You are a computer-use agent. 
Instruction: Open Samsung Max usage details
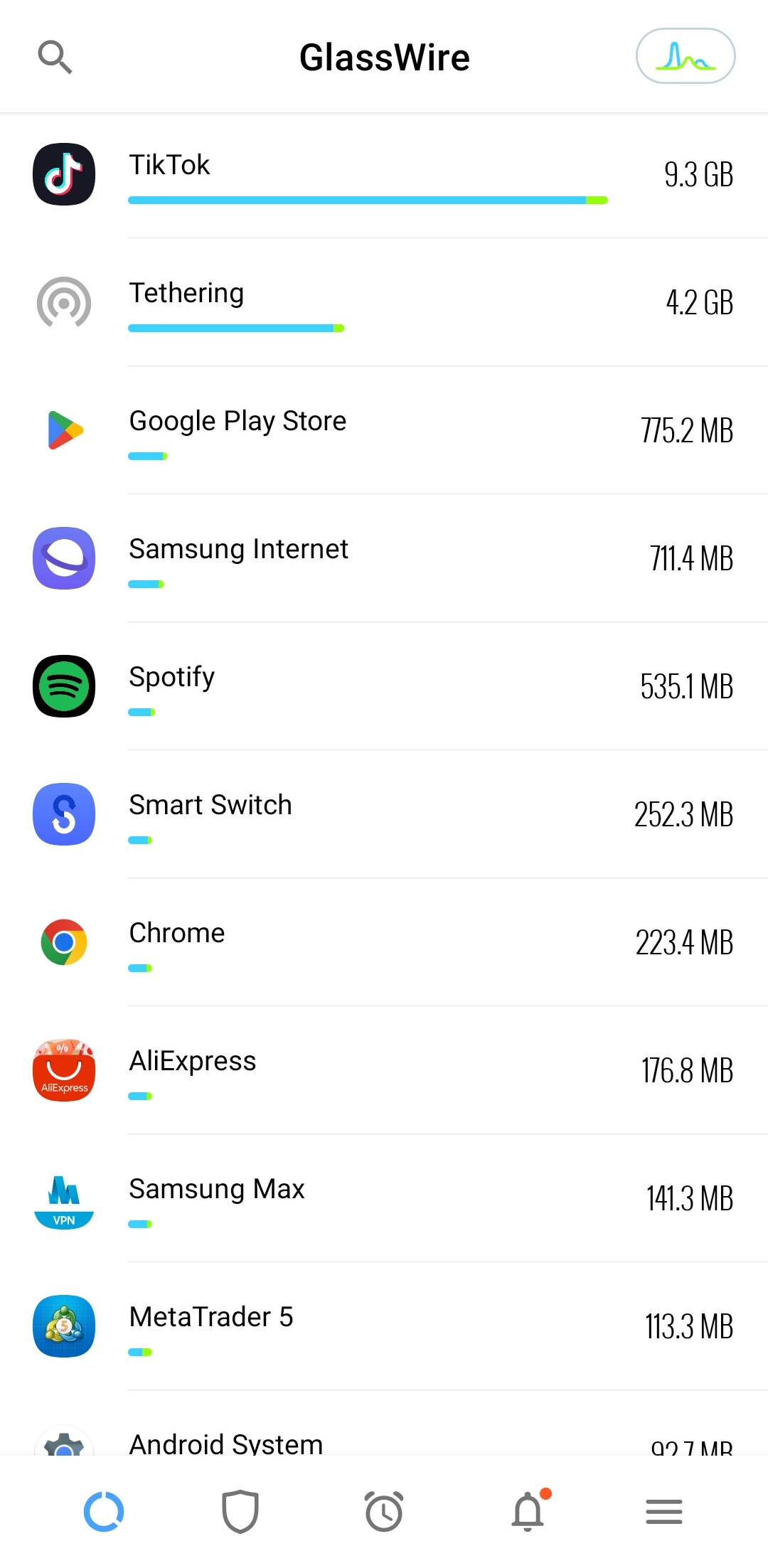(x=384, y=1199)
